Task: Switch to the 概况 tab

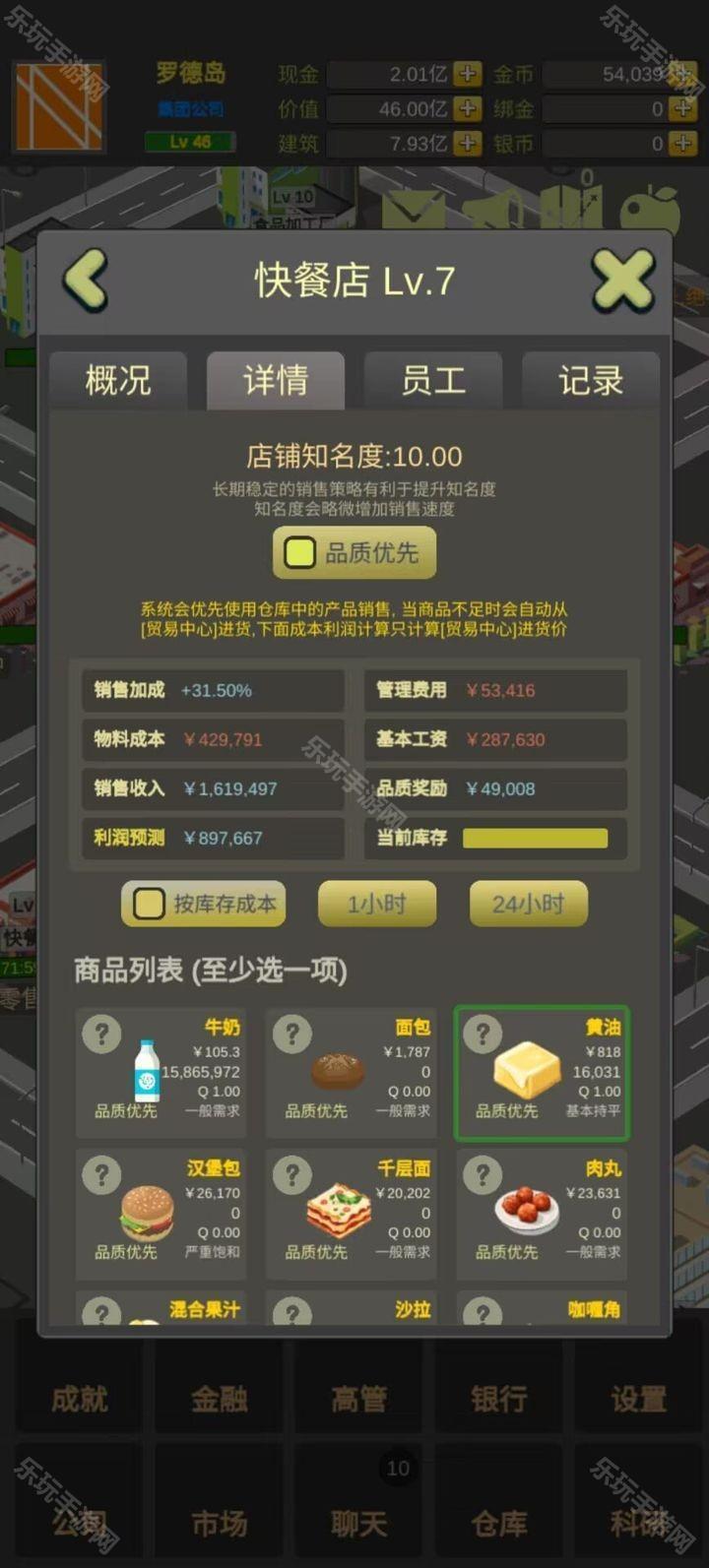Action: 118,380
